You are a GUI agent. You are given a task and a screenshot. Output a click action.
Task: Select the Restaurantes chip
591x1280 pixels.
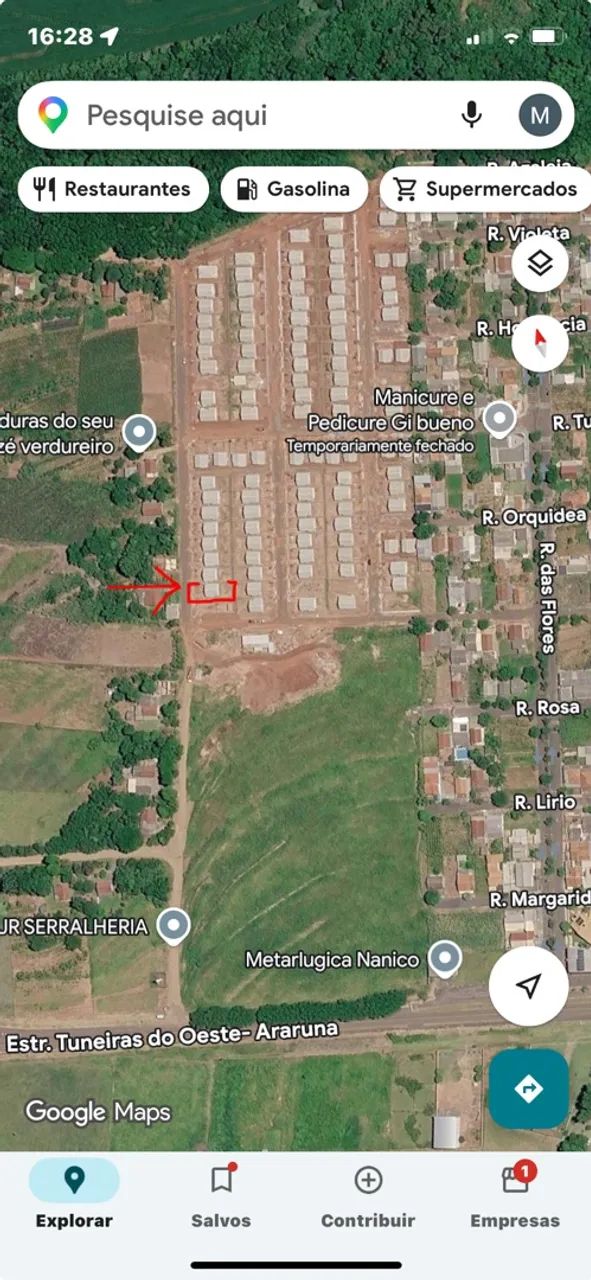click(x=113, y=189)
